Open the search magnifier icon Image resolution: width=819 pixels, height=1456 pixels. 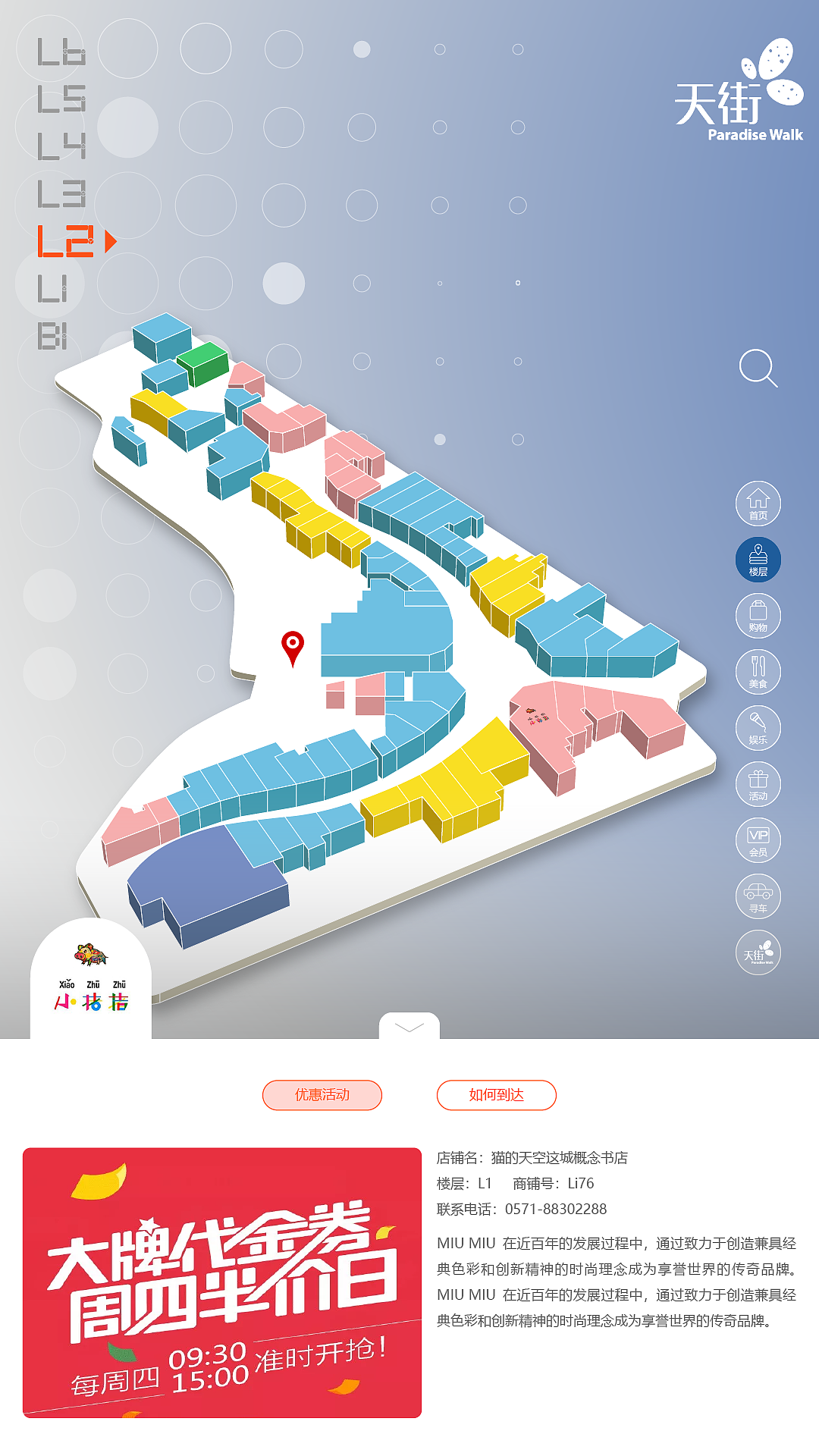click(x=758, y=368)
